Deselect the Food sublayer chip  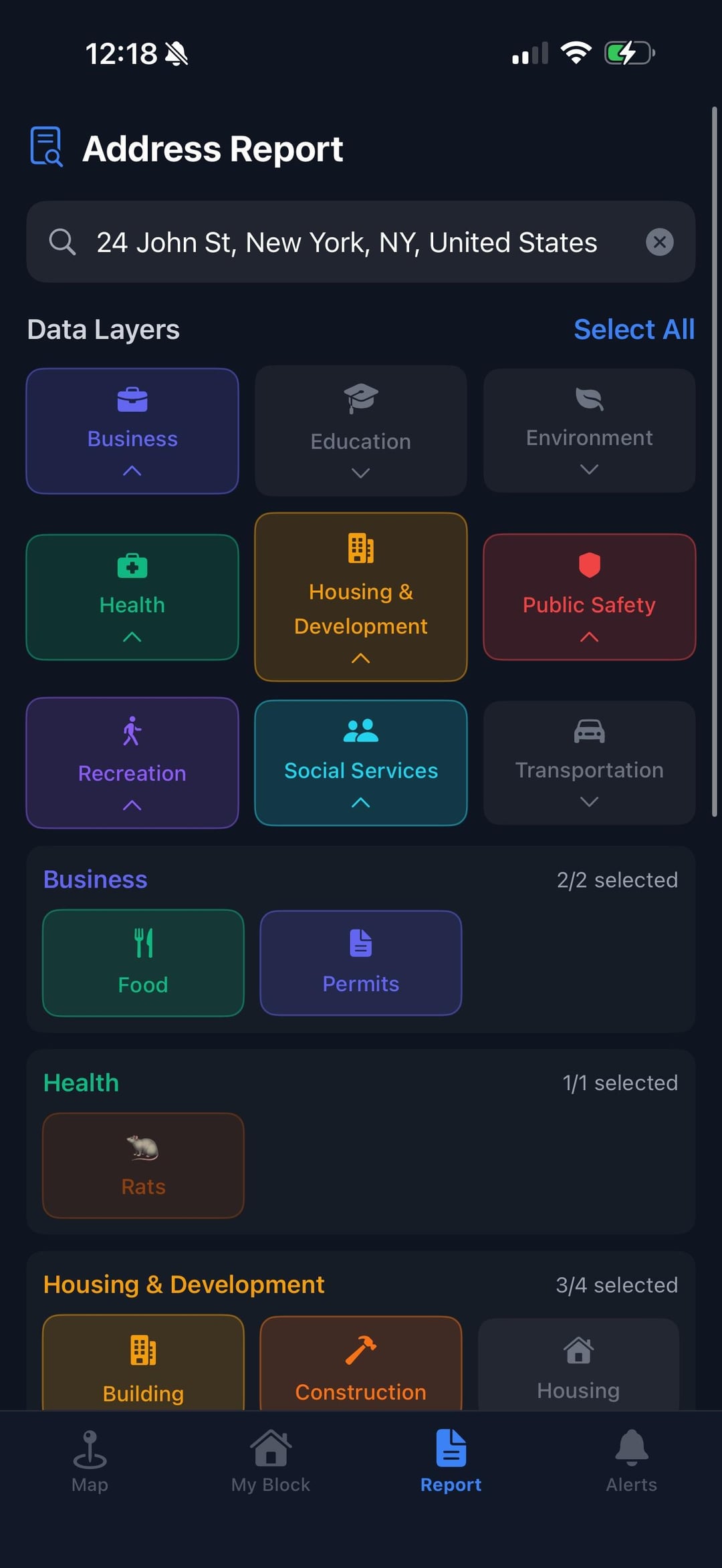click(143, 962)
